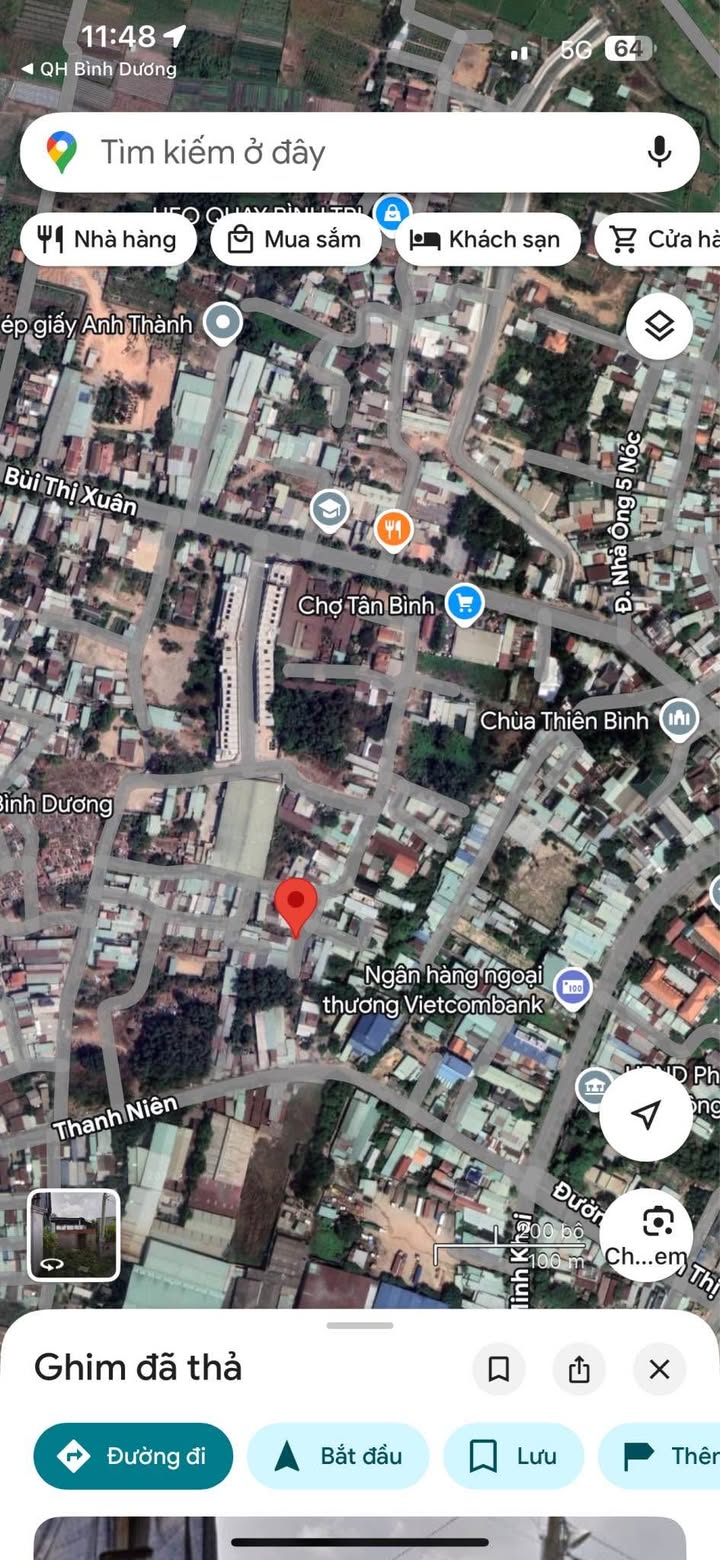Share the dropped pin

[x=579, y=1369]
